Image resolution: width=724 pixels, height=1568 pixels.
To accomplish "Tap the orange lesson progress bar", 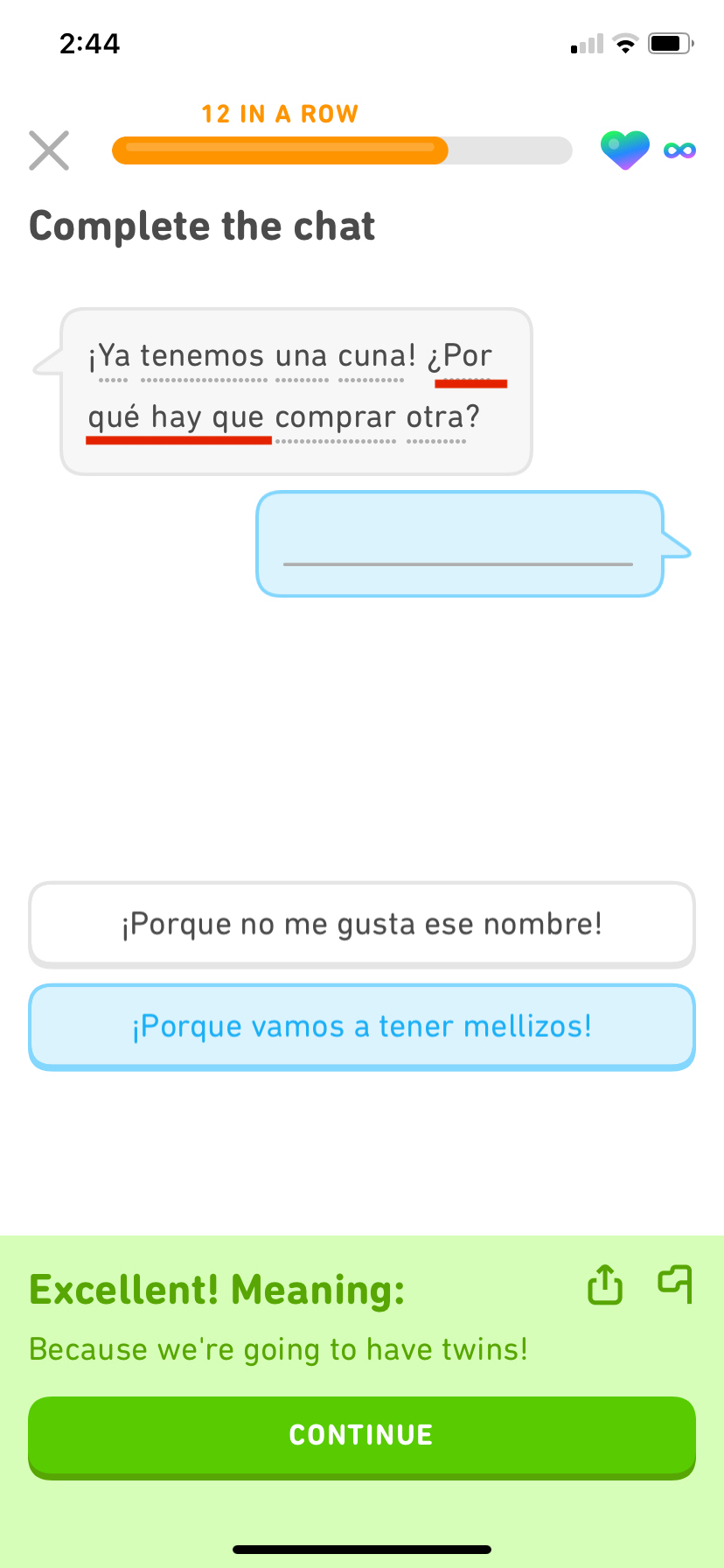I will 280,150.
